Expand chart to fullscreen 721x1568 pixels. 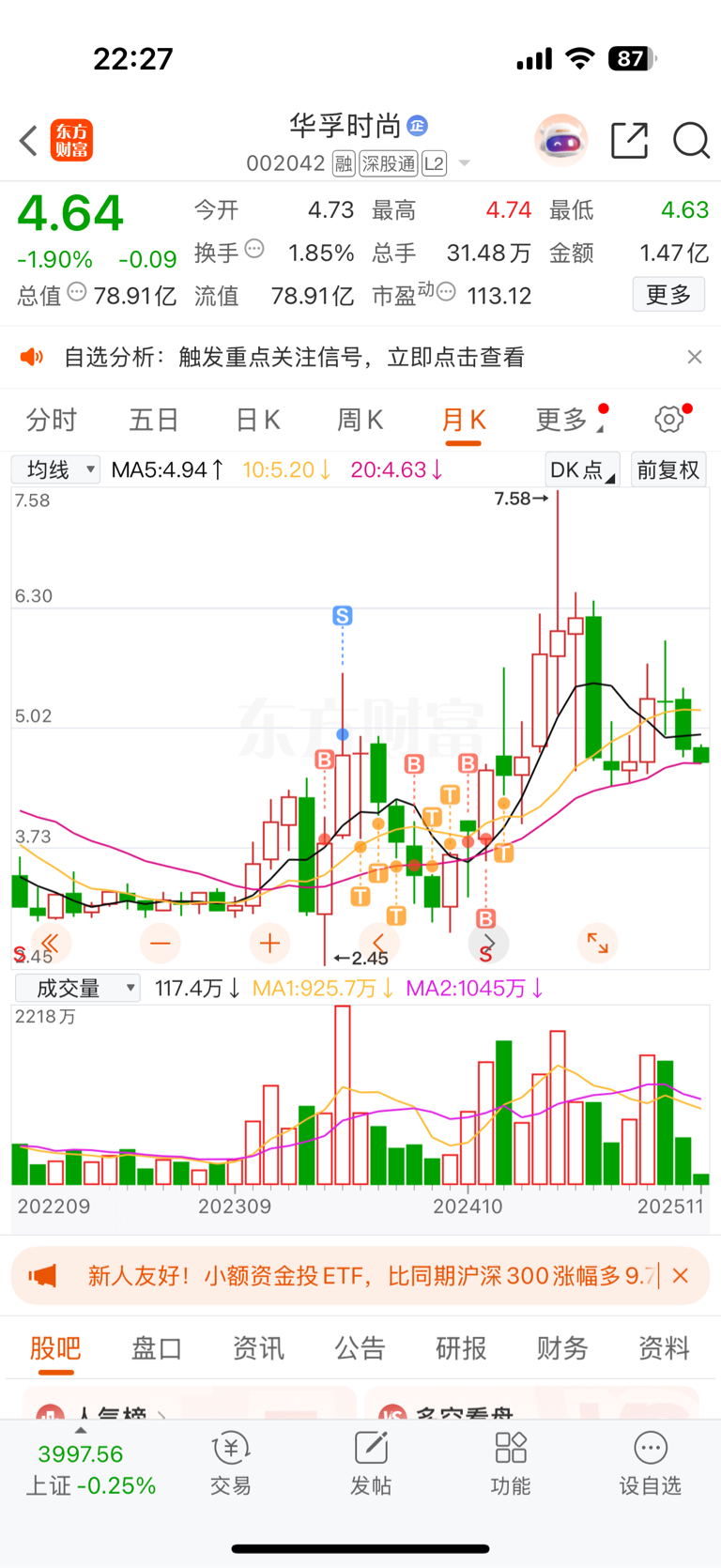[x=597, y=943]
